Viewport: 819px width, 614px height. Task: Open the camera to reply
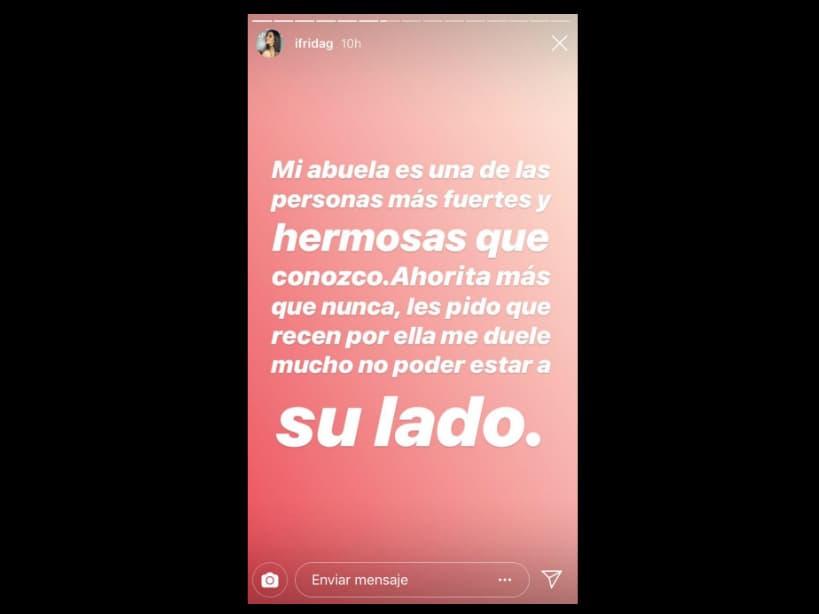pyautogui.click(x=270, y=580)
